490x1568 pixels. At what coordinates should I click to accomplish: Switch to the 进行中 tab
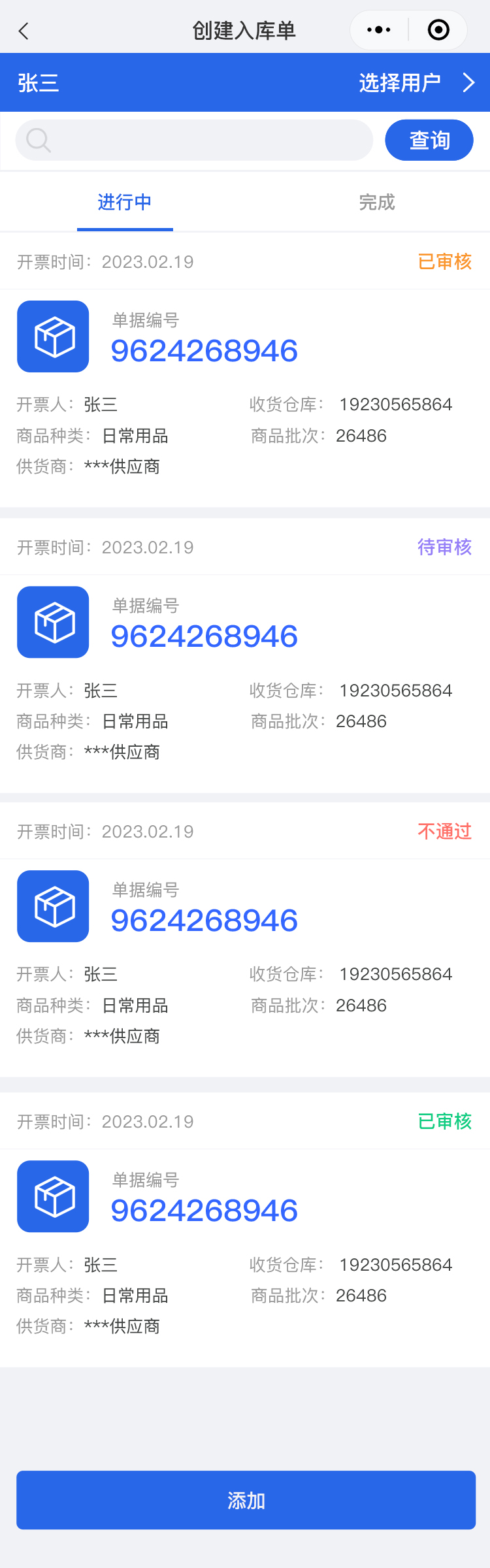coord(125,203)
